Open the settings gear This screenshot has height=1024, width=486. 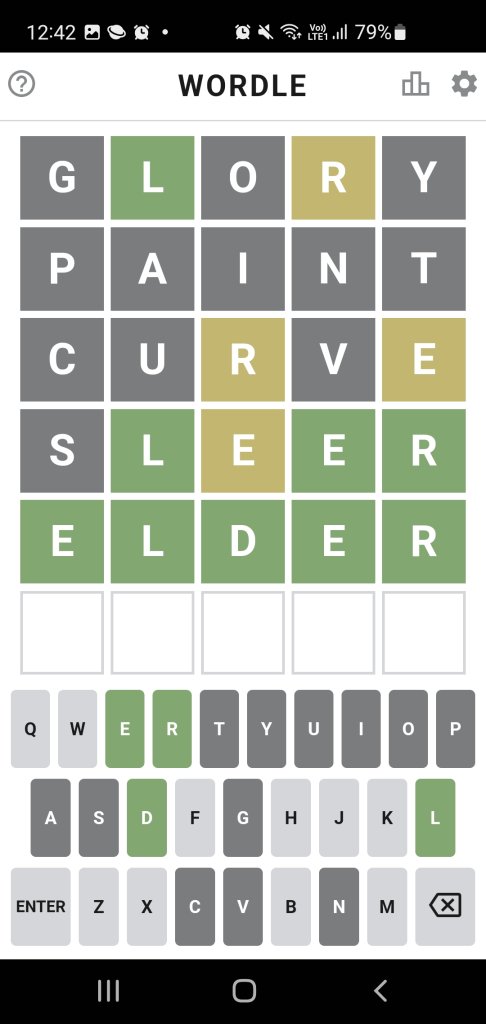[464, 84]
